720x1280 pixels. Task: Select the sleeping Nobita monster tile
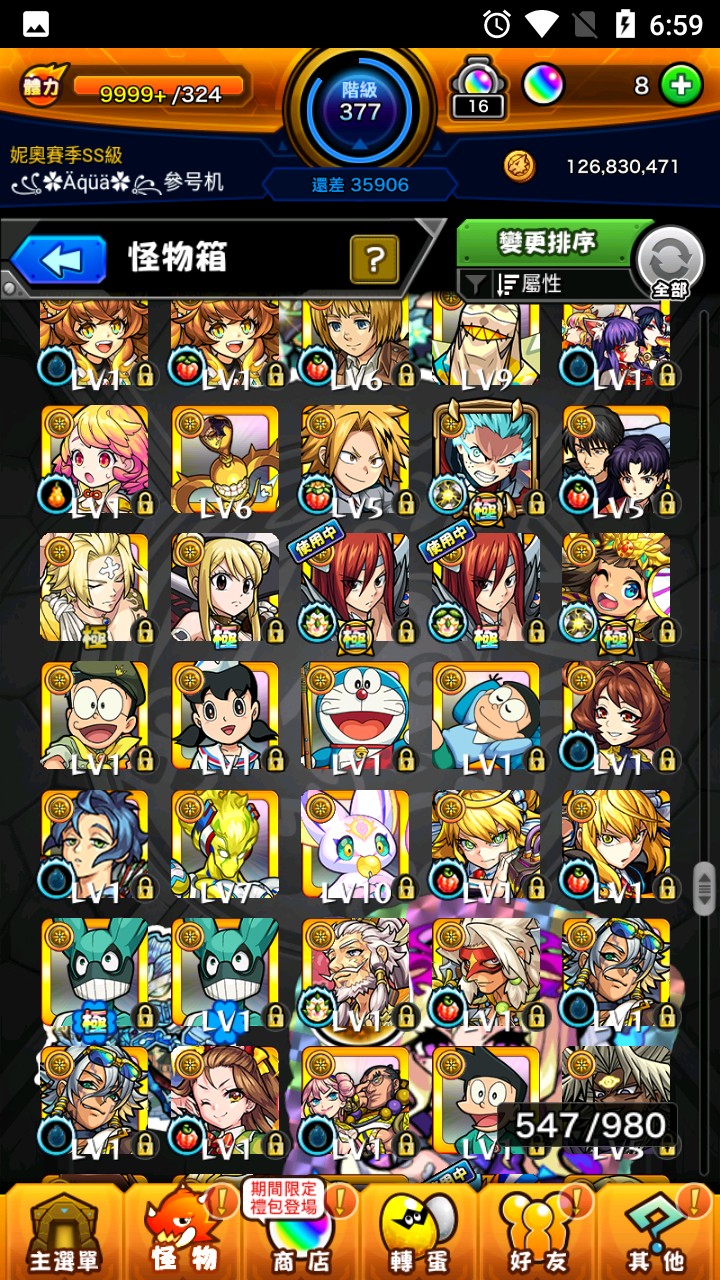coord(485,715)
